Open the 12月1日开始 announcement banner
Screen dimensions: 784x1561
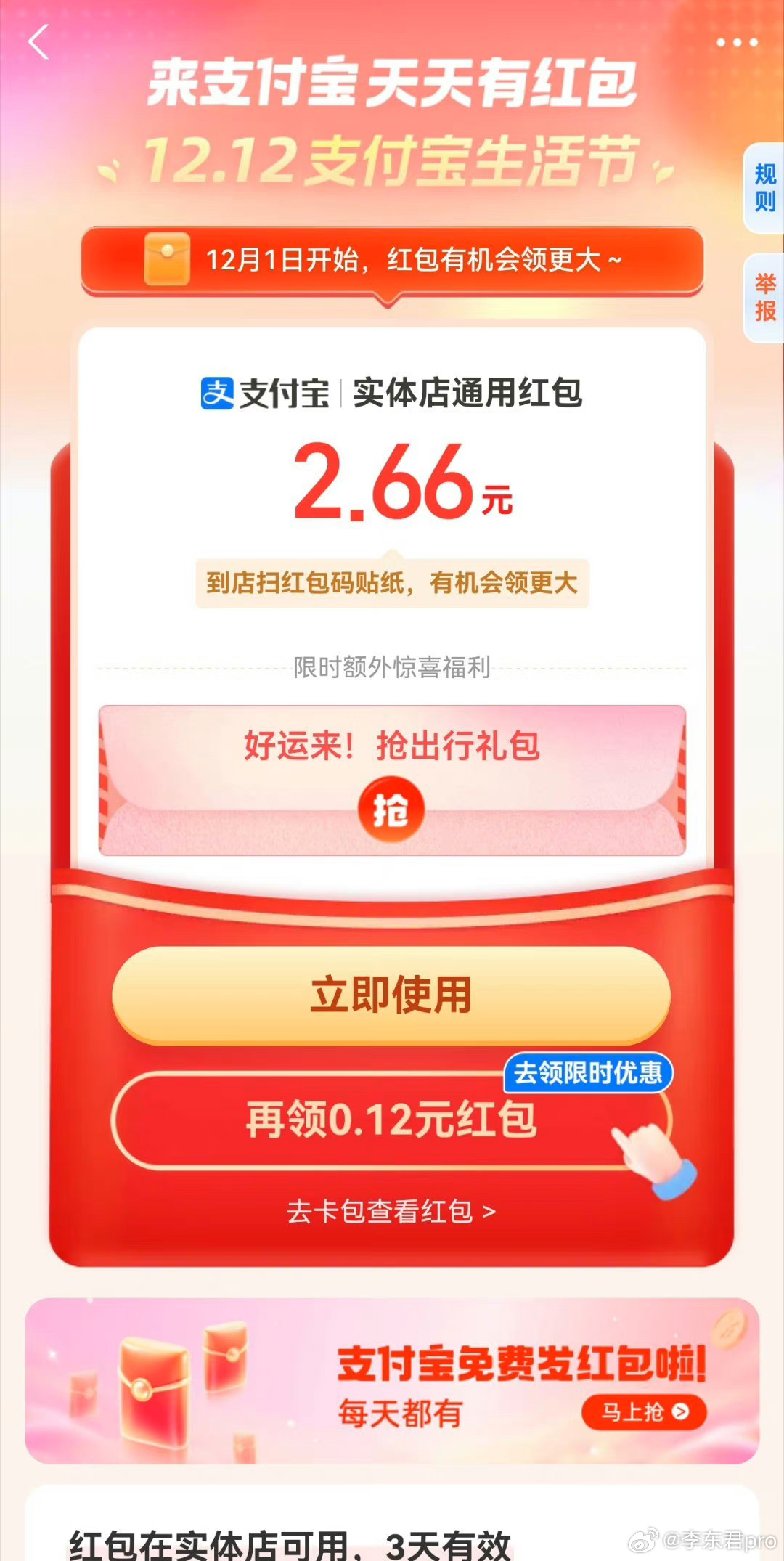[392, 260]
